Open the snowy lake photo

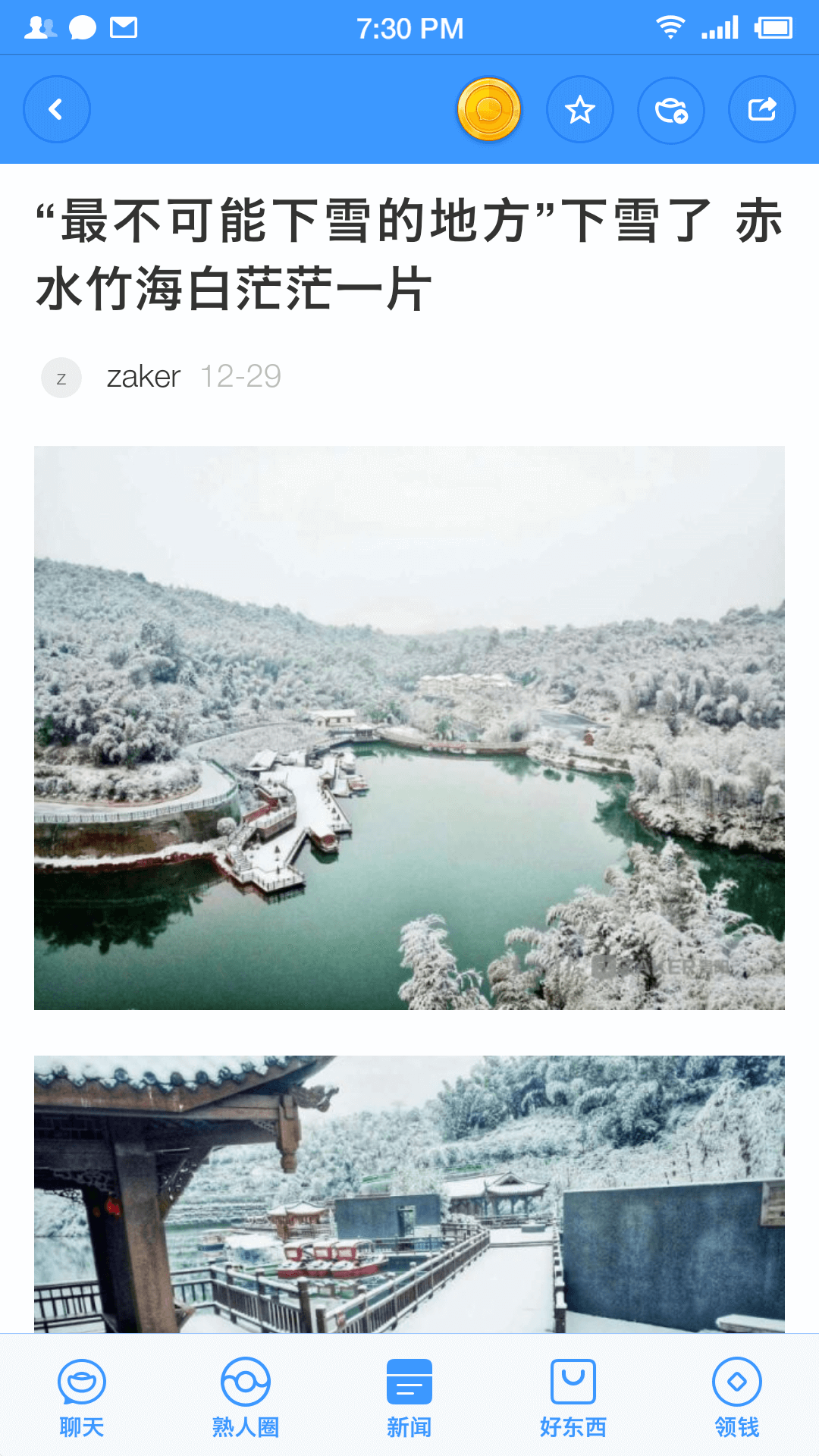point(409,728)
